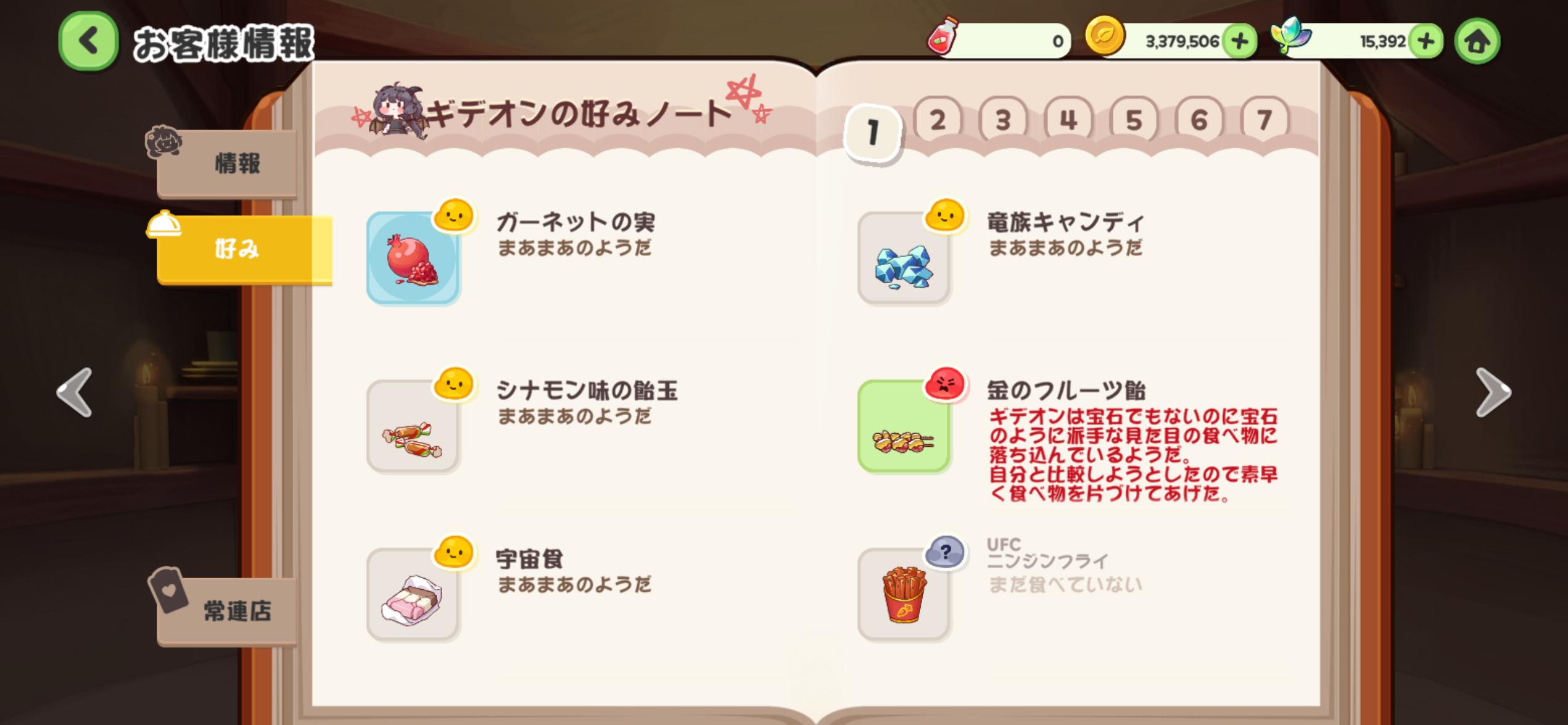Add more gold coins
1568x725 pixels.
1239,42
